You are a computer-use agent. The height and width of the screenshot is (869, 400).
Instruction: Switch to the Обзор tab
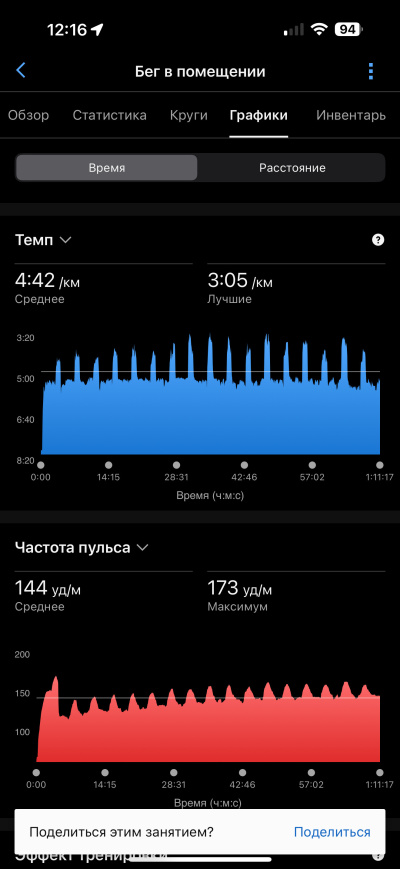coord(28,115)
